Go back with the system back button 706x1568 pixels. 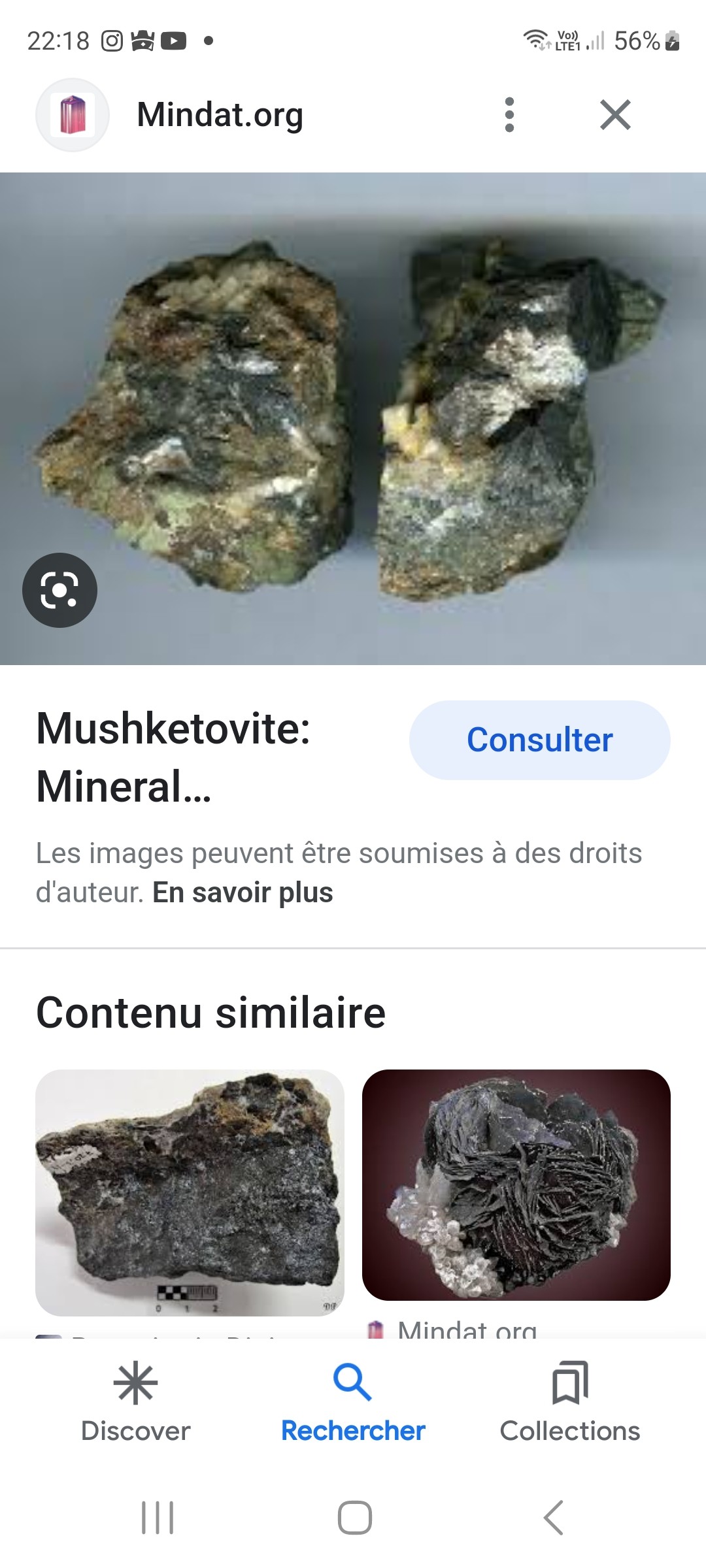553,1517
